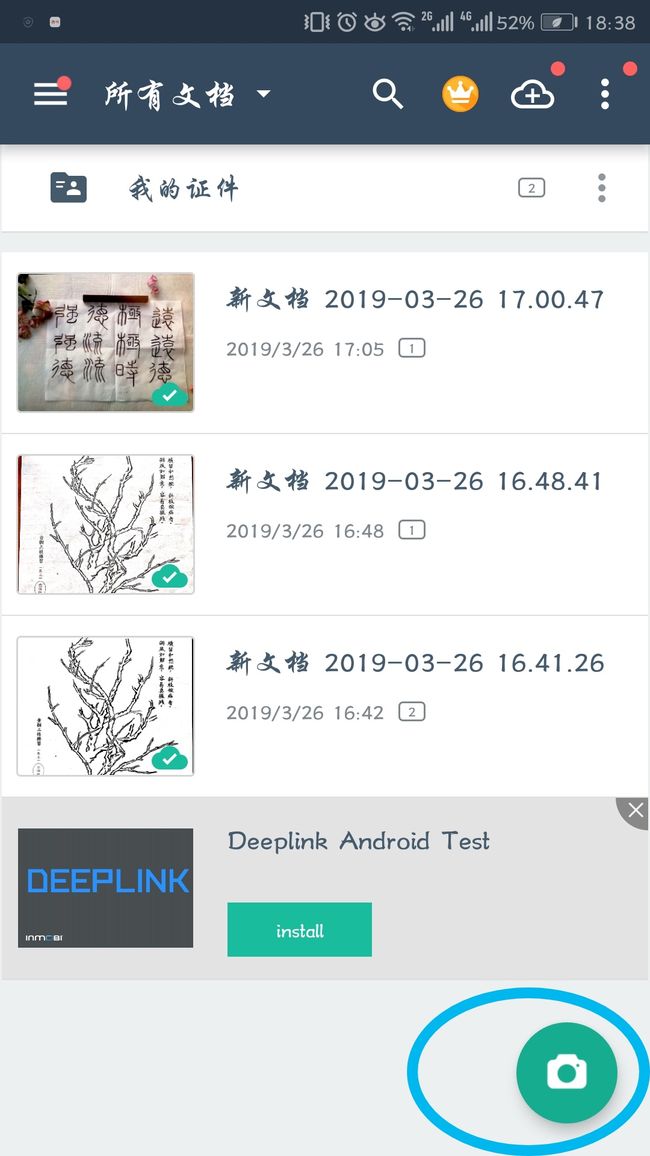Open document 2019-03-26 17.00.47
Image resolution: width=650 pixels, height=1156 pixels.
click(324, 343)
